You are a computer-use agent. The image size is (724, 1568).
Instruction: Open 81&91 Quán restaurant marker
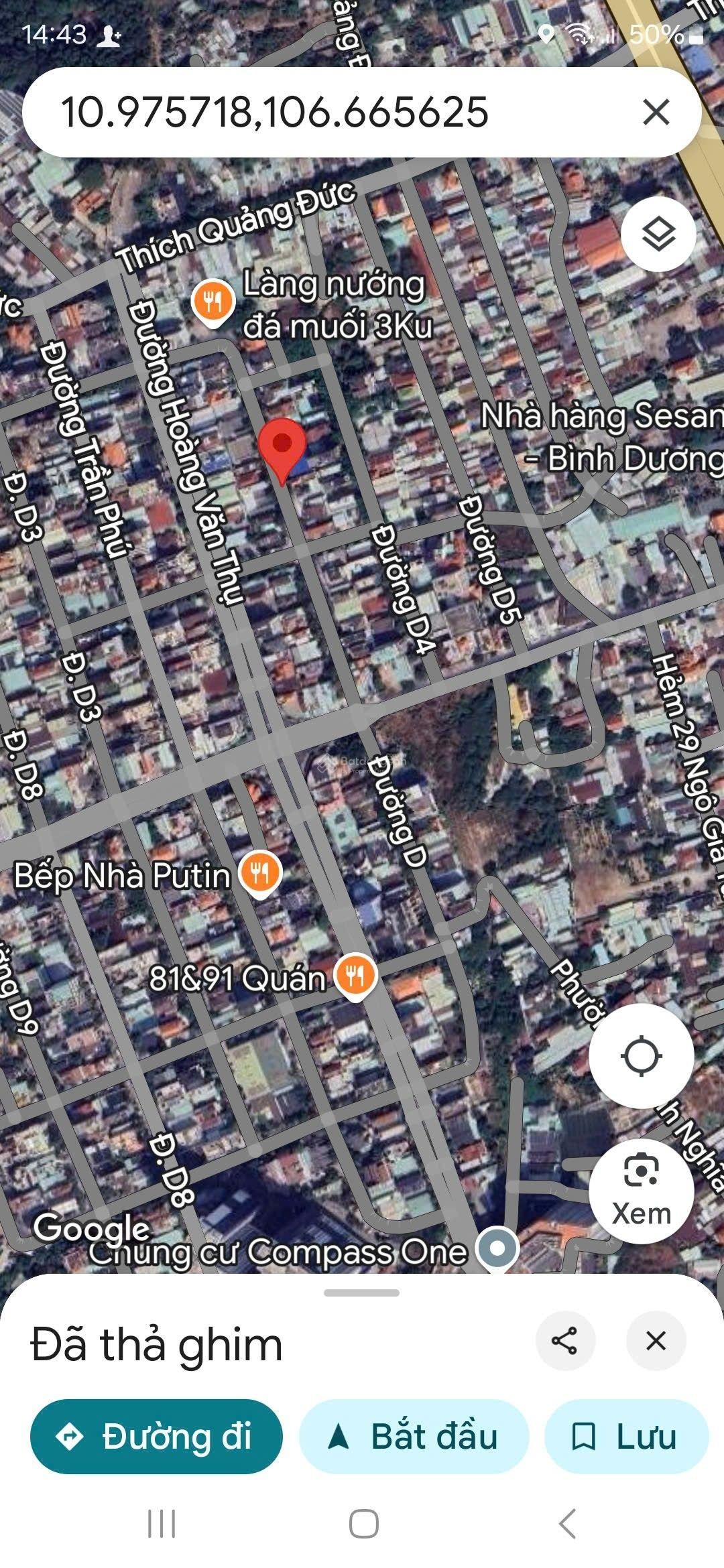pyautogui.click(x=355, y=975)
